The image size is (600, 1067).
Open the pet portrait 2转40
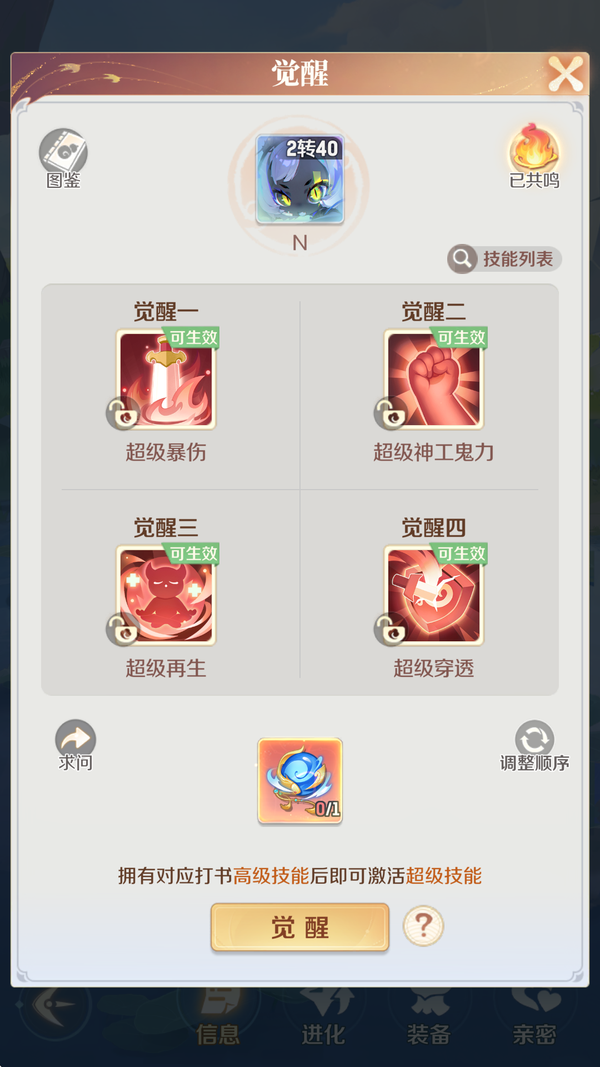[300, 180]
